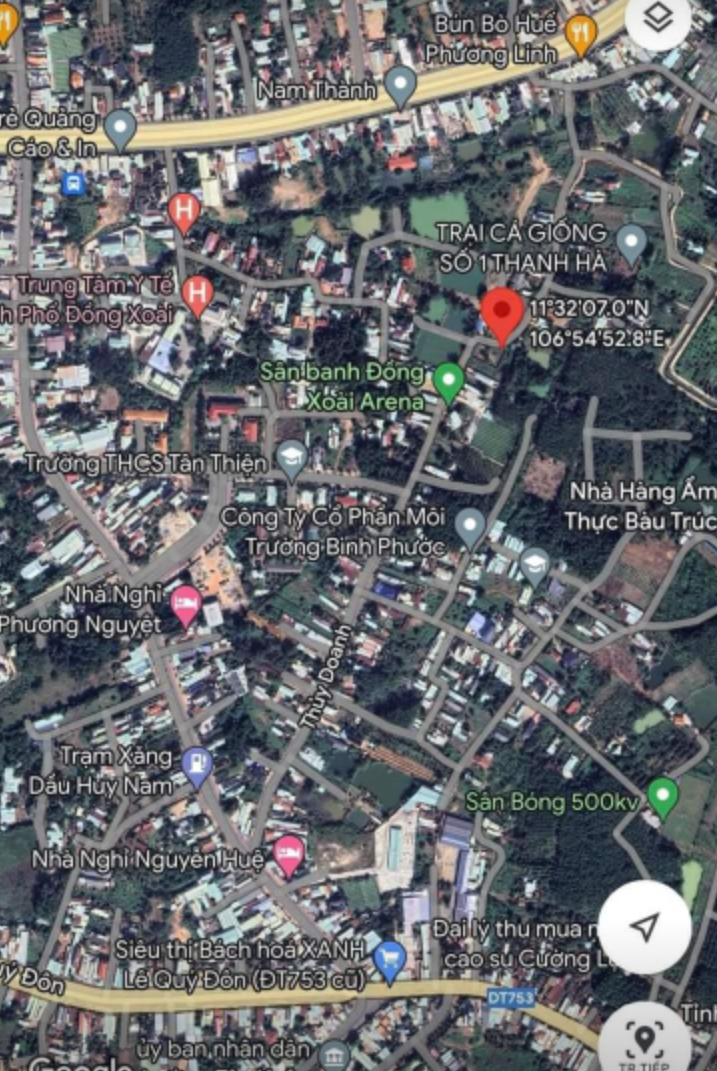Viewport: 717px width, 1071px height.
Task: View Nhà Nghỉ Phương Nguyệt hotel pin
Action: [186, 605]
